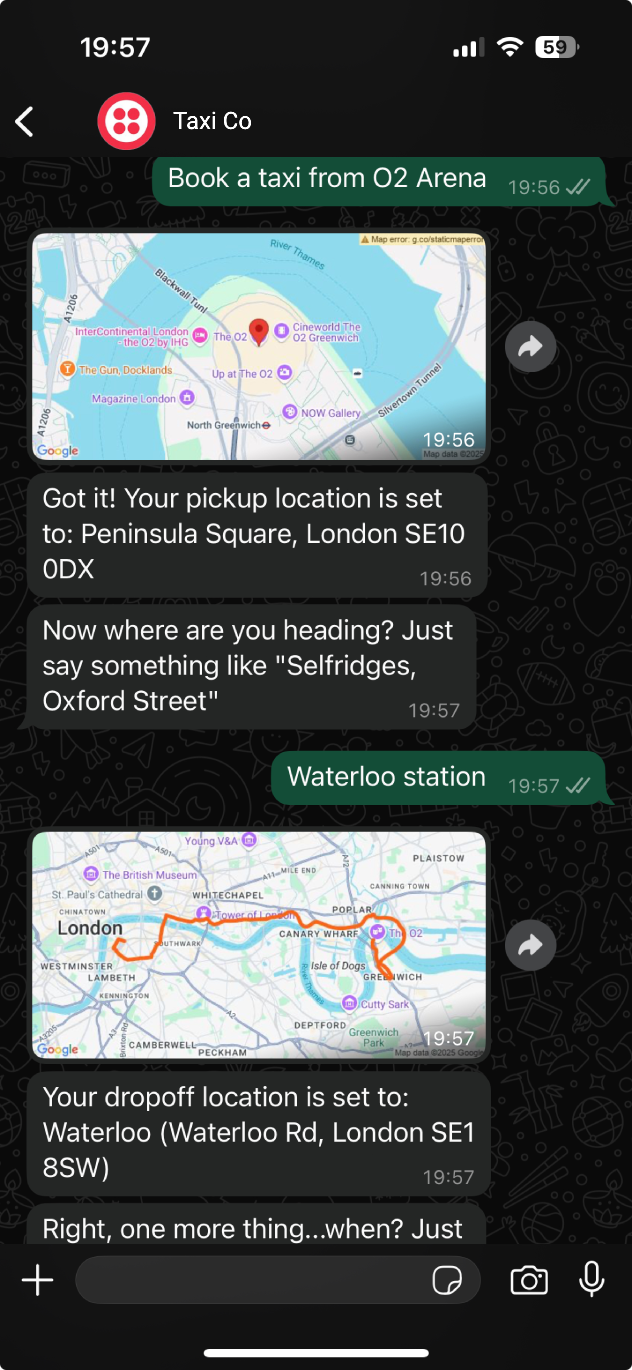This screenshot has height=1370, width=632.
Task: Open the attachment plus menu
Action: tap(37, 1280)
